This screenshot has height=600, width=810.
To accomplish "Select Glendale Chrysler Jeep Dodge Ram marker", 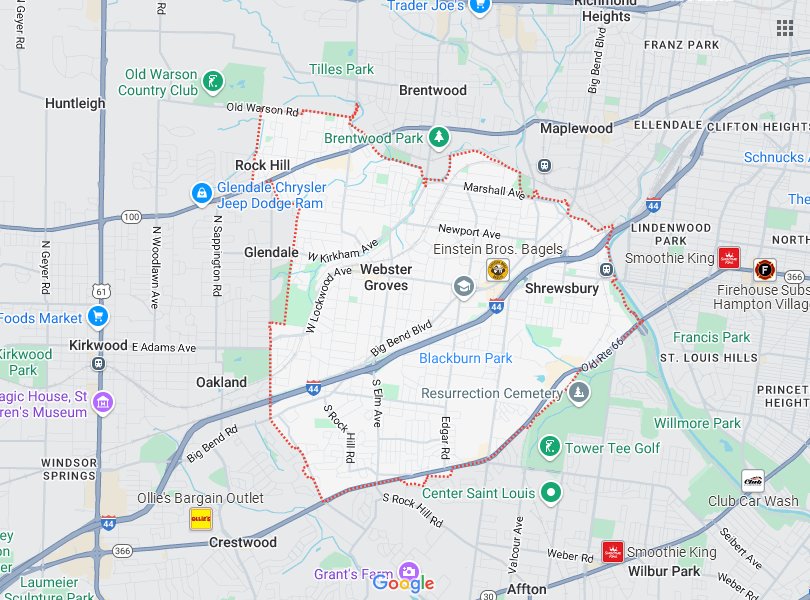I will (201, 190).
